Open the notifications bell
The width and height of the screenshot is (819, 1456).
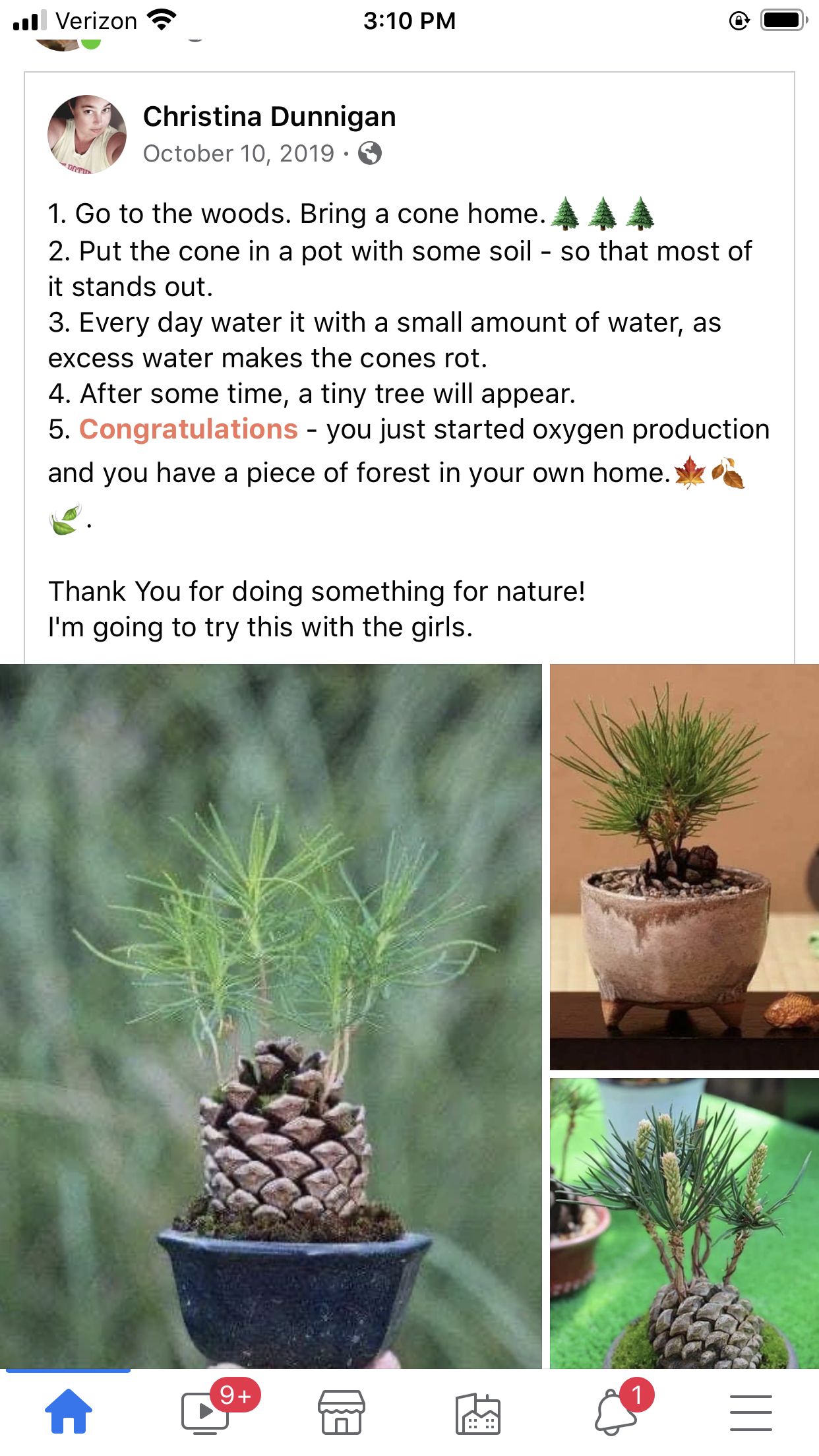[x=616, y=1412]
